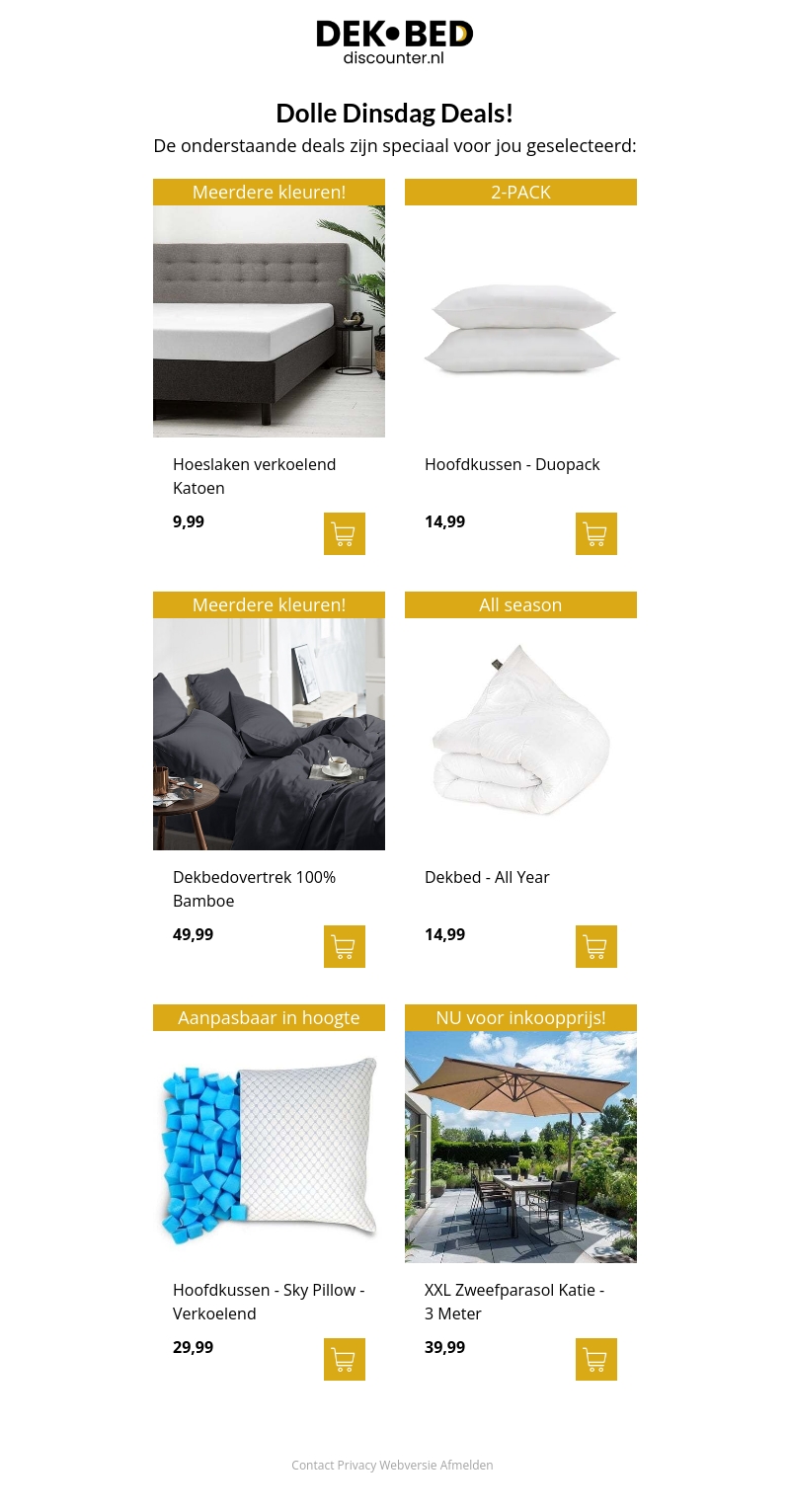
Task: Open the Hoofdkussen Duopack product image
Action: pos(520,321)
